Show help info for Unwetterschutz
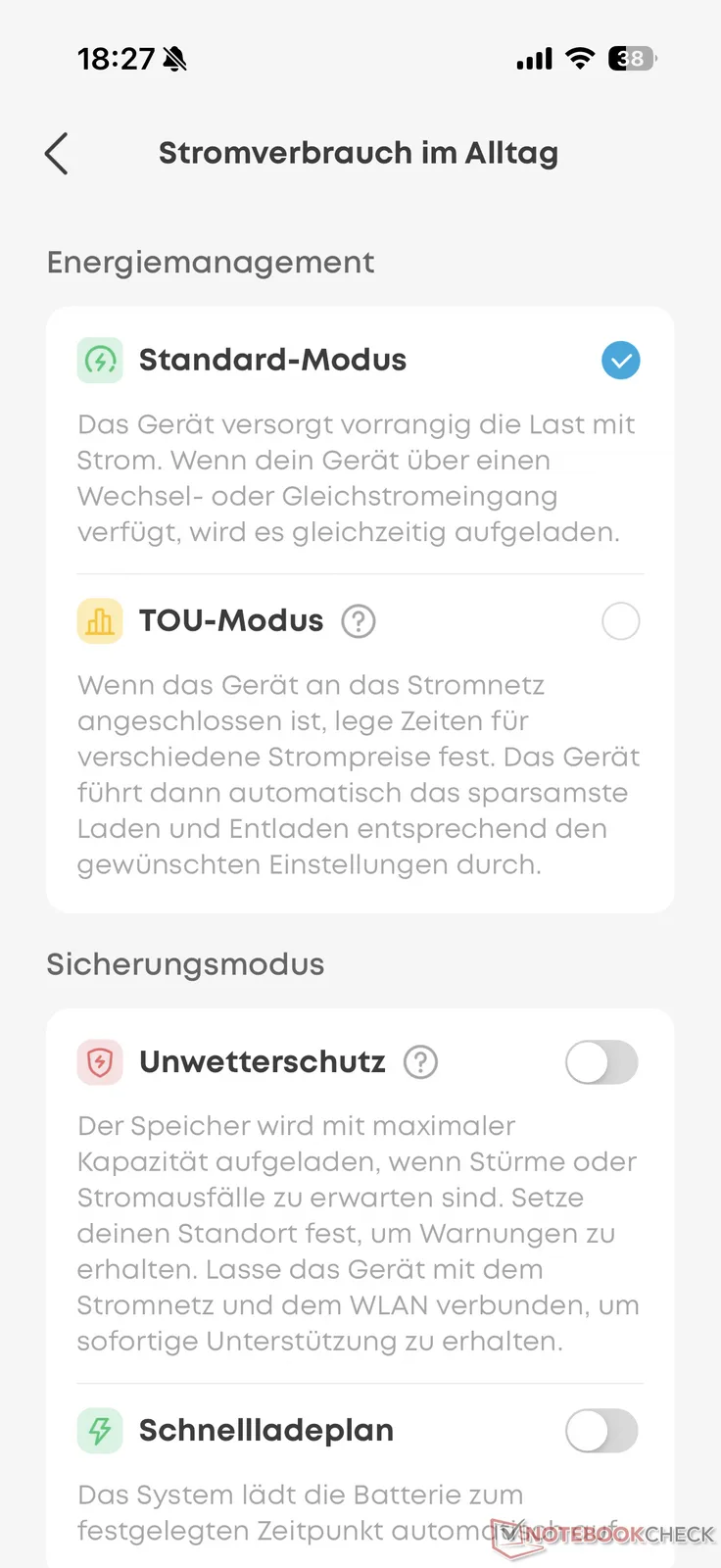The width and height of the screenshot is (721, 1568). 421,1062
